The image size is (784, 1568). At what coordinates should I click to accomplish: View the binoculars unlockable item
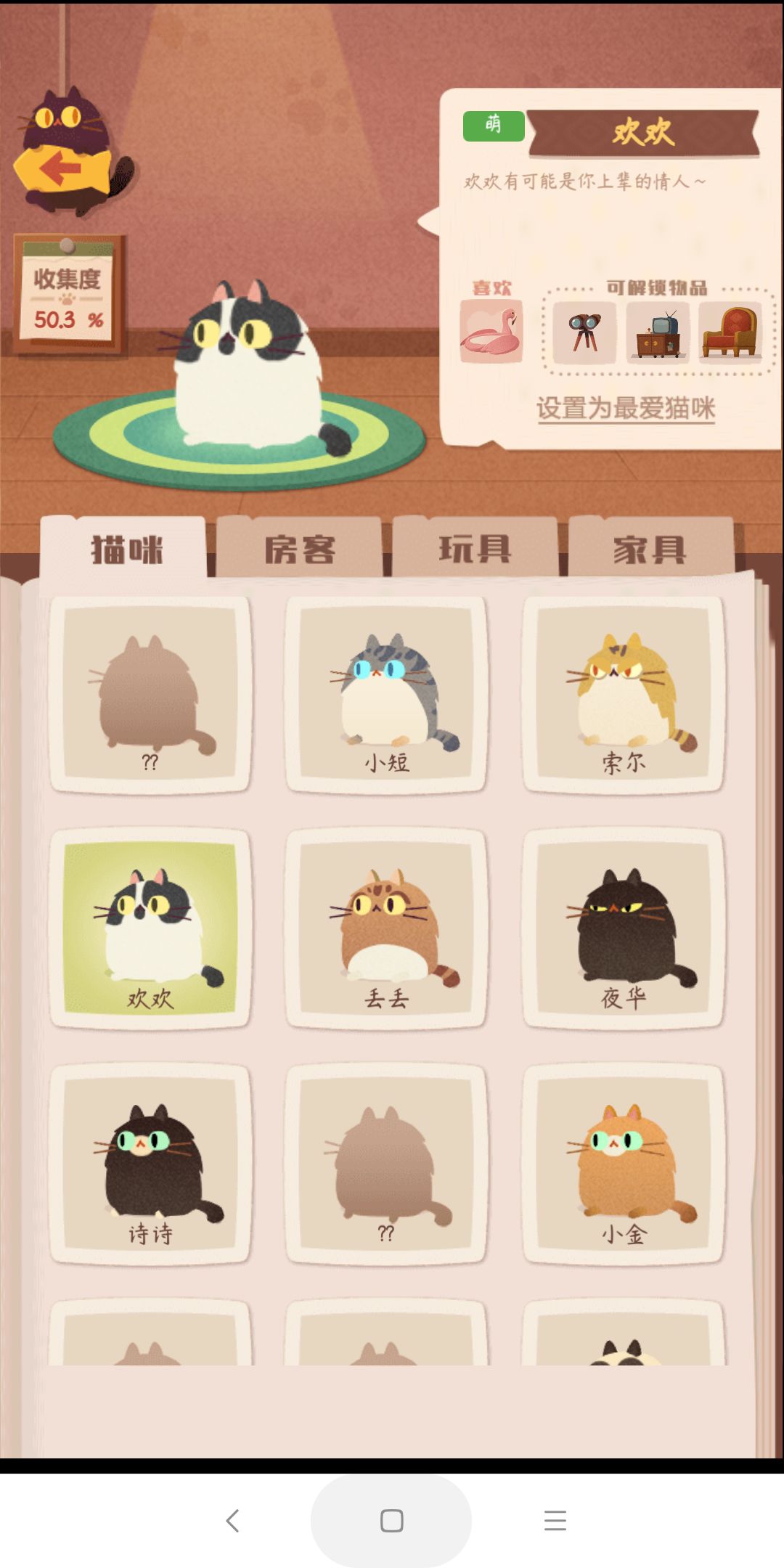[586, 332]
